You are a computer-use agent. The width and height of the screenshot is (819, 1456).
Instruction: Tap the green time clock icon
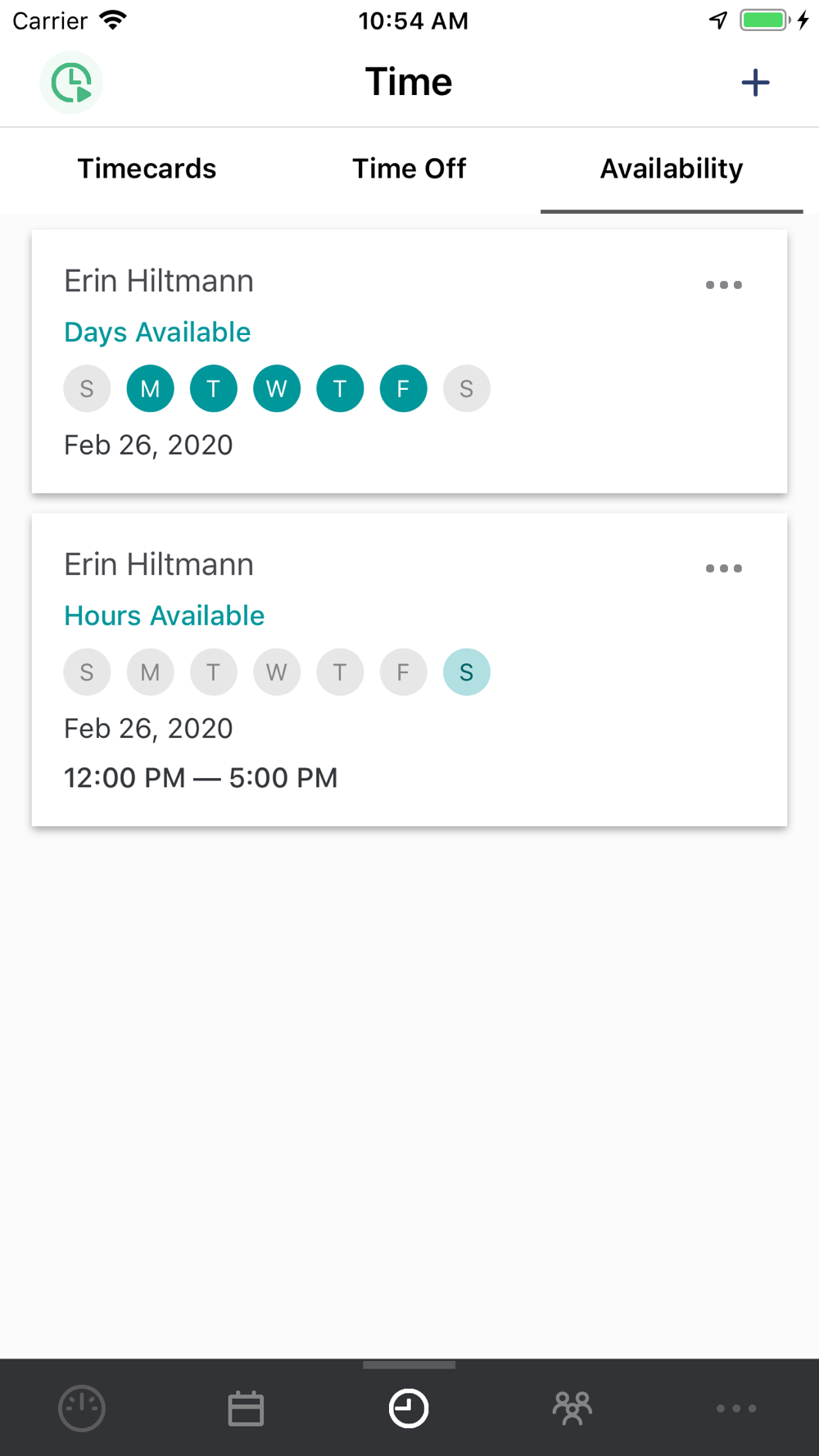71,83
